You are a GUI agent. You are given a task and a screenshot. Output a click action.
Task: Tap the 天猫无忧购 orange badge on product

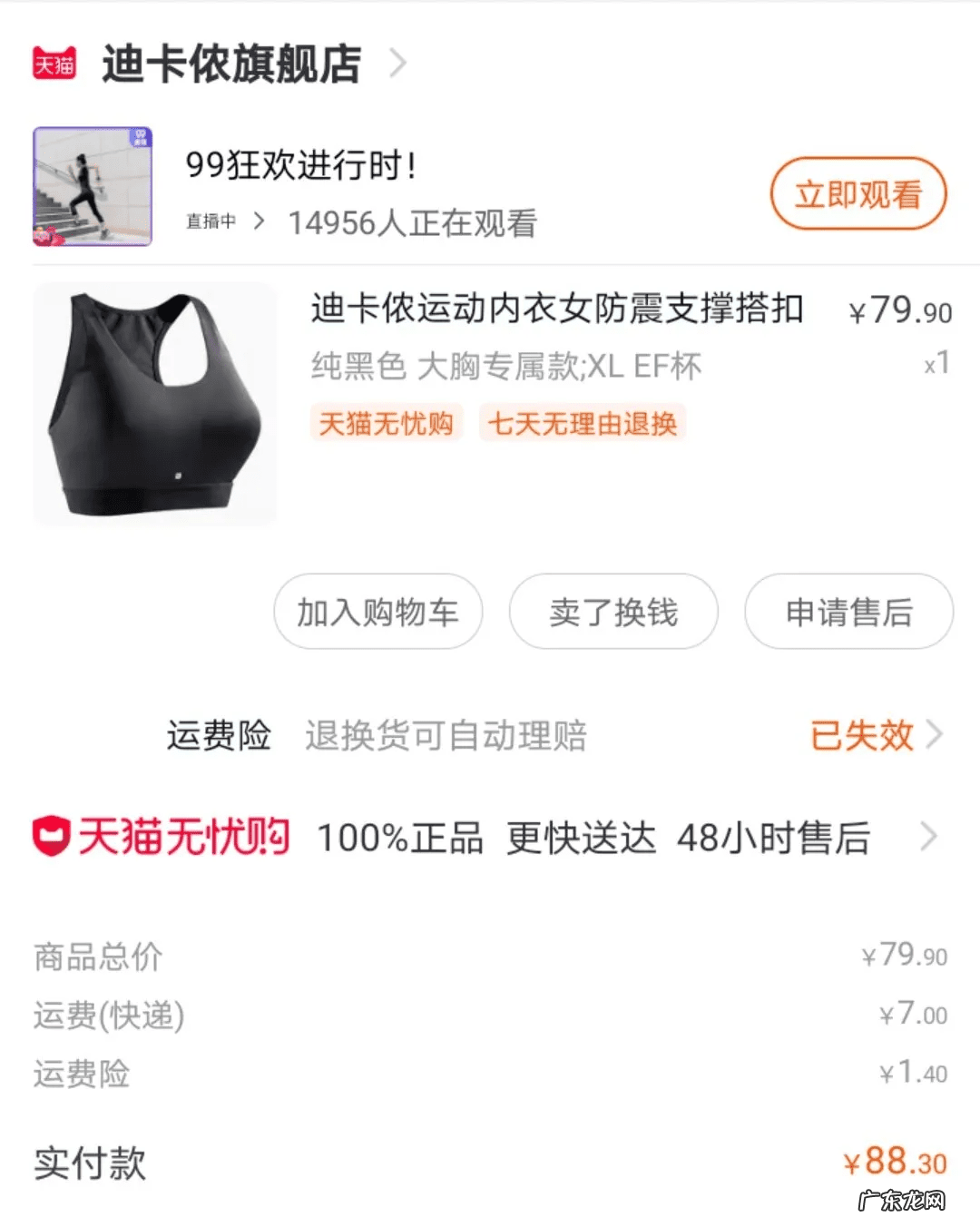386,423
